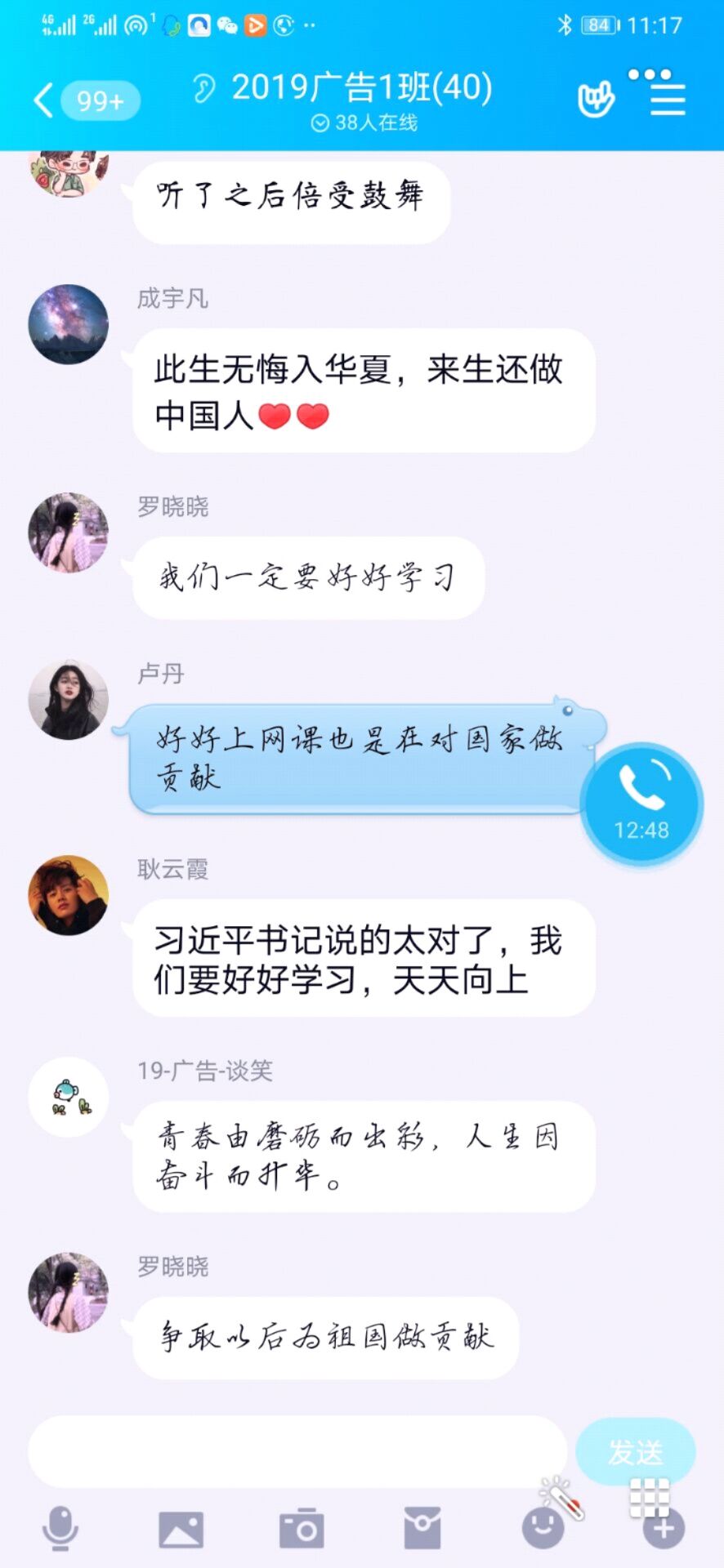View 耿云霞's profile avatar

point(69,895)
